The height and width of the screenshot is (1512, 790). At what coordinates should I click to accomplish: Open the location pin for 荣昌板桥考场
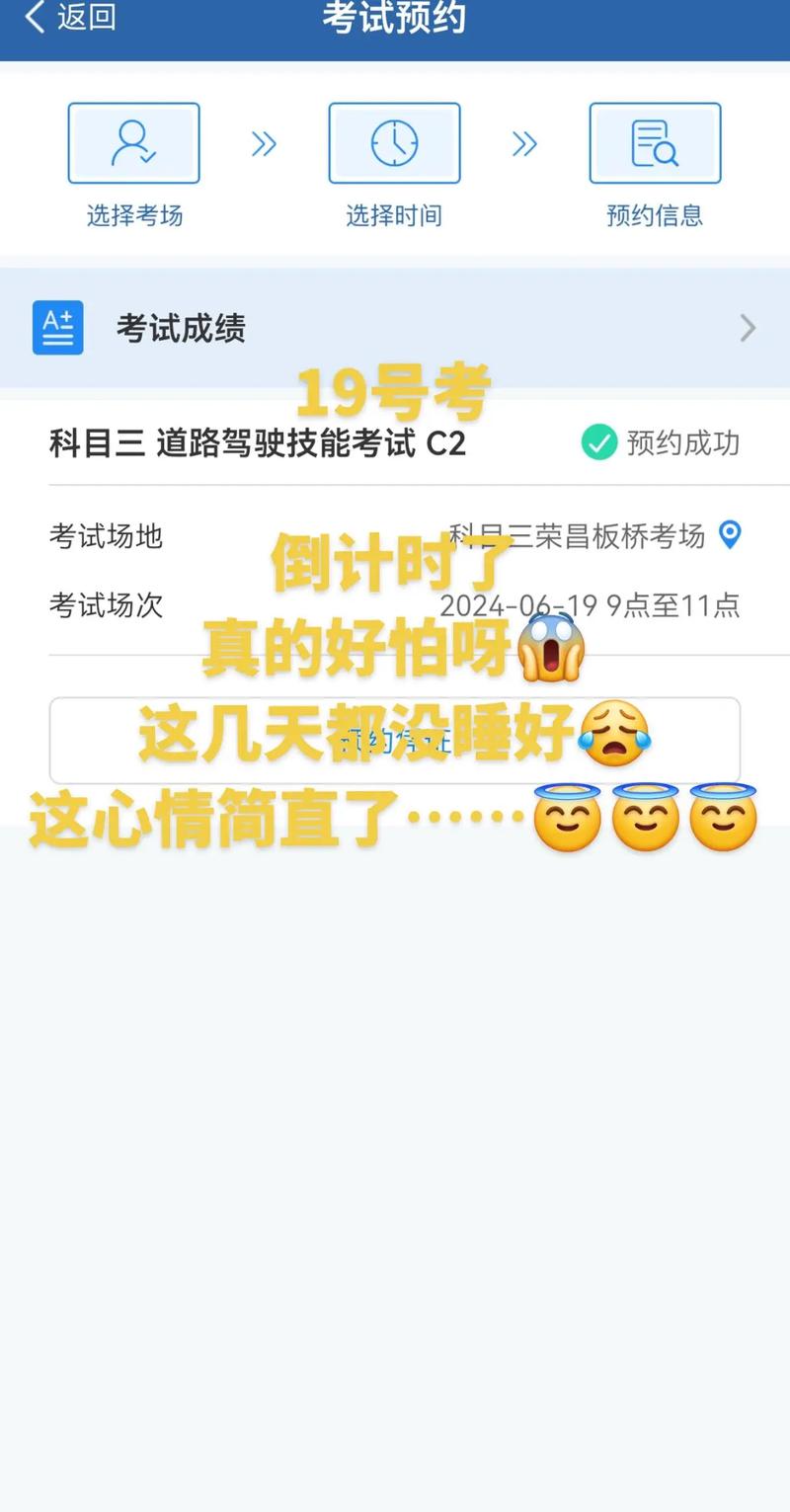729,537
